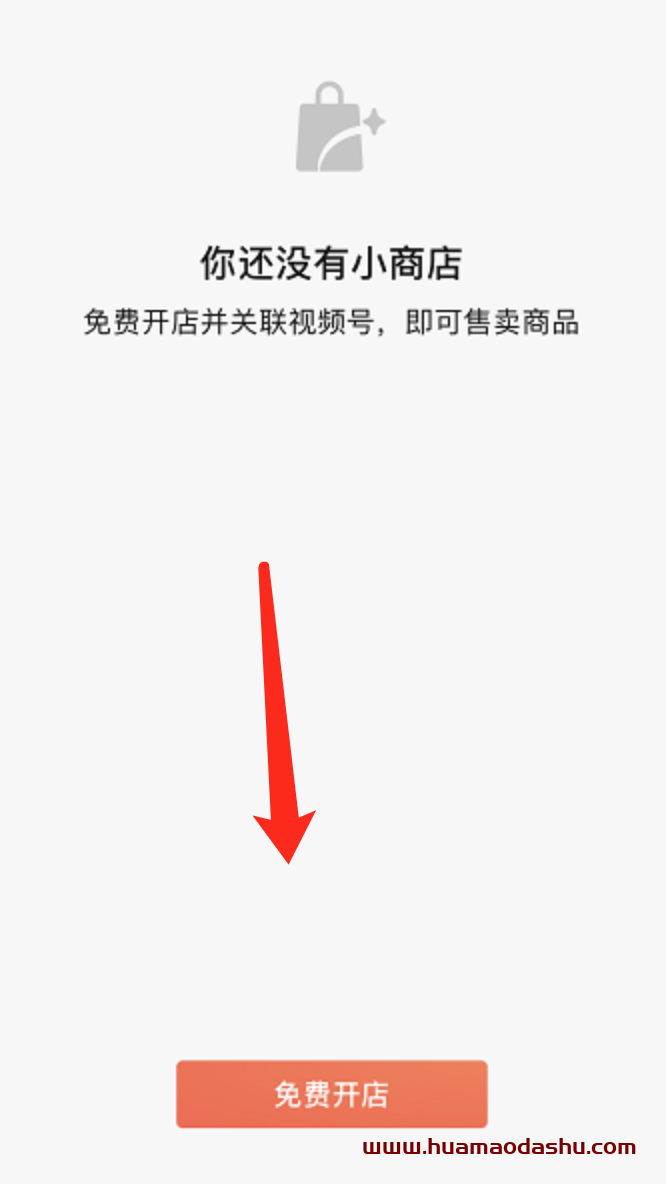This screenshot has height=1184, width=666.
Task: Tap the 免费开店 button
Action: 331,1094
